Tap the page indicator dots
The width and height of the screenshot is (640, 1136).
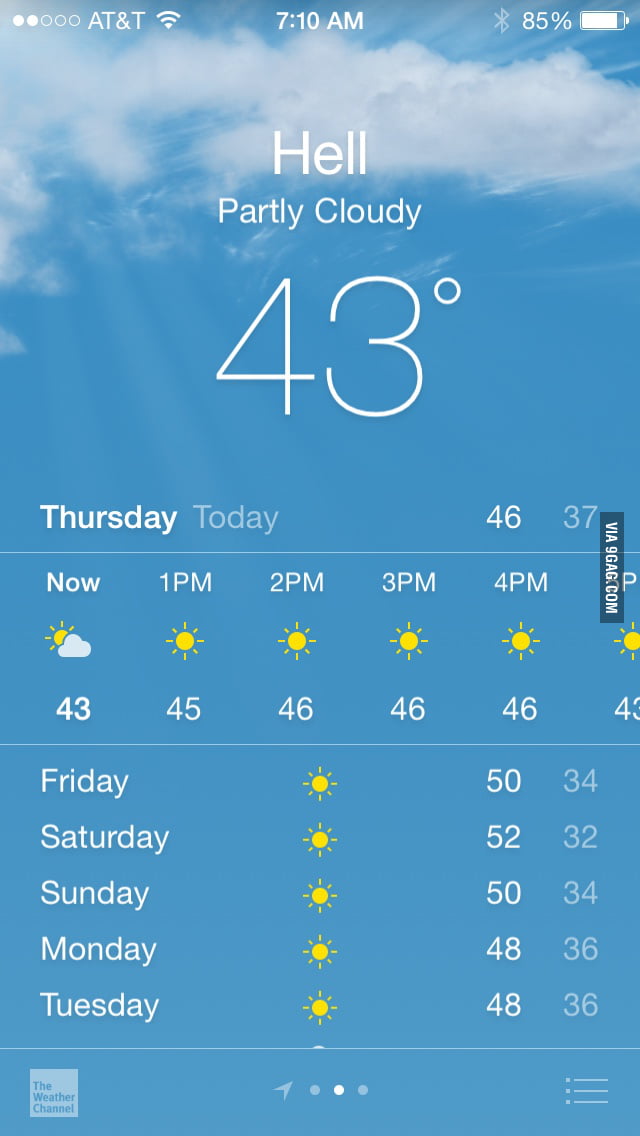point(338,1090)
